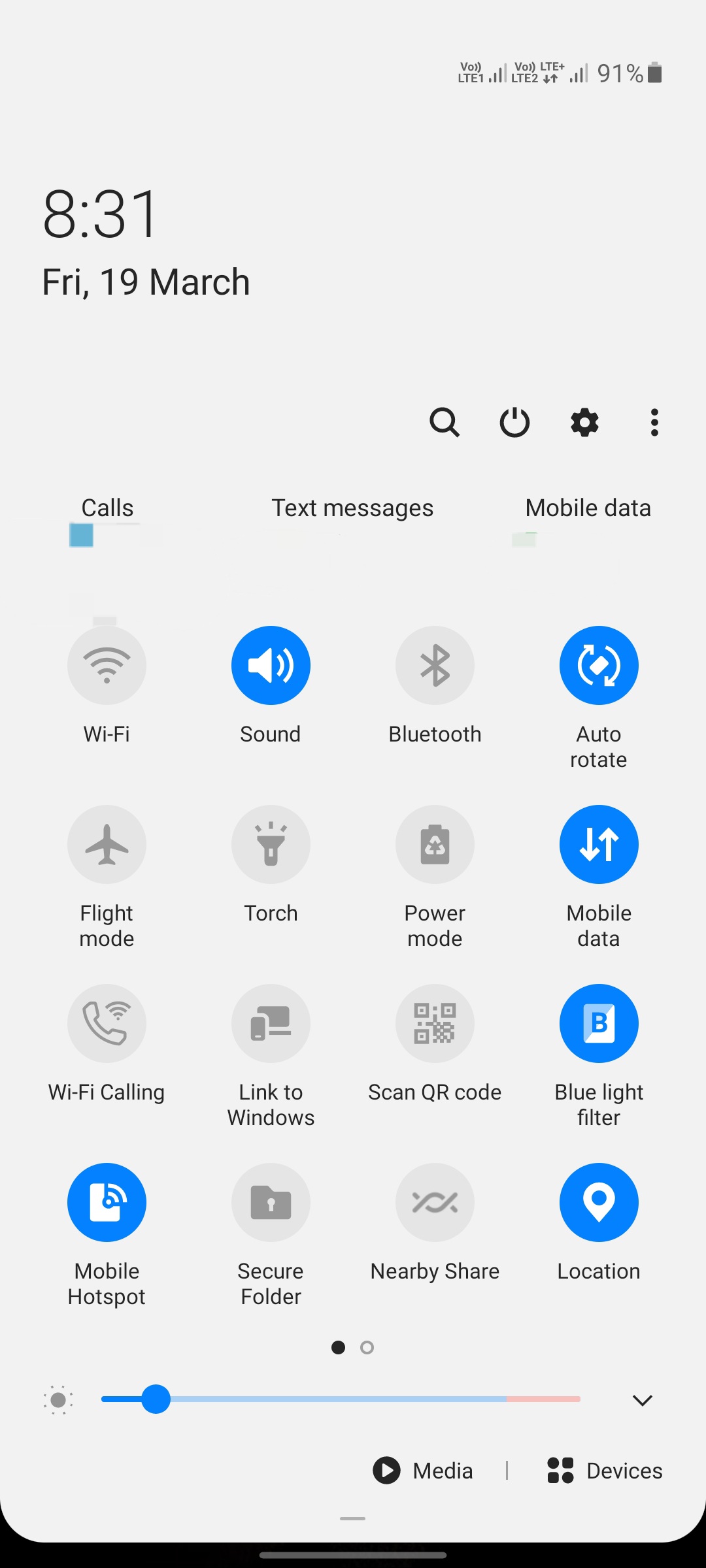
Task: Open the three-dot overflow menu
Action: pos(654,422)
